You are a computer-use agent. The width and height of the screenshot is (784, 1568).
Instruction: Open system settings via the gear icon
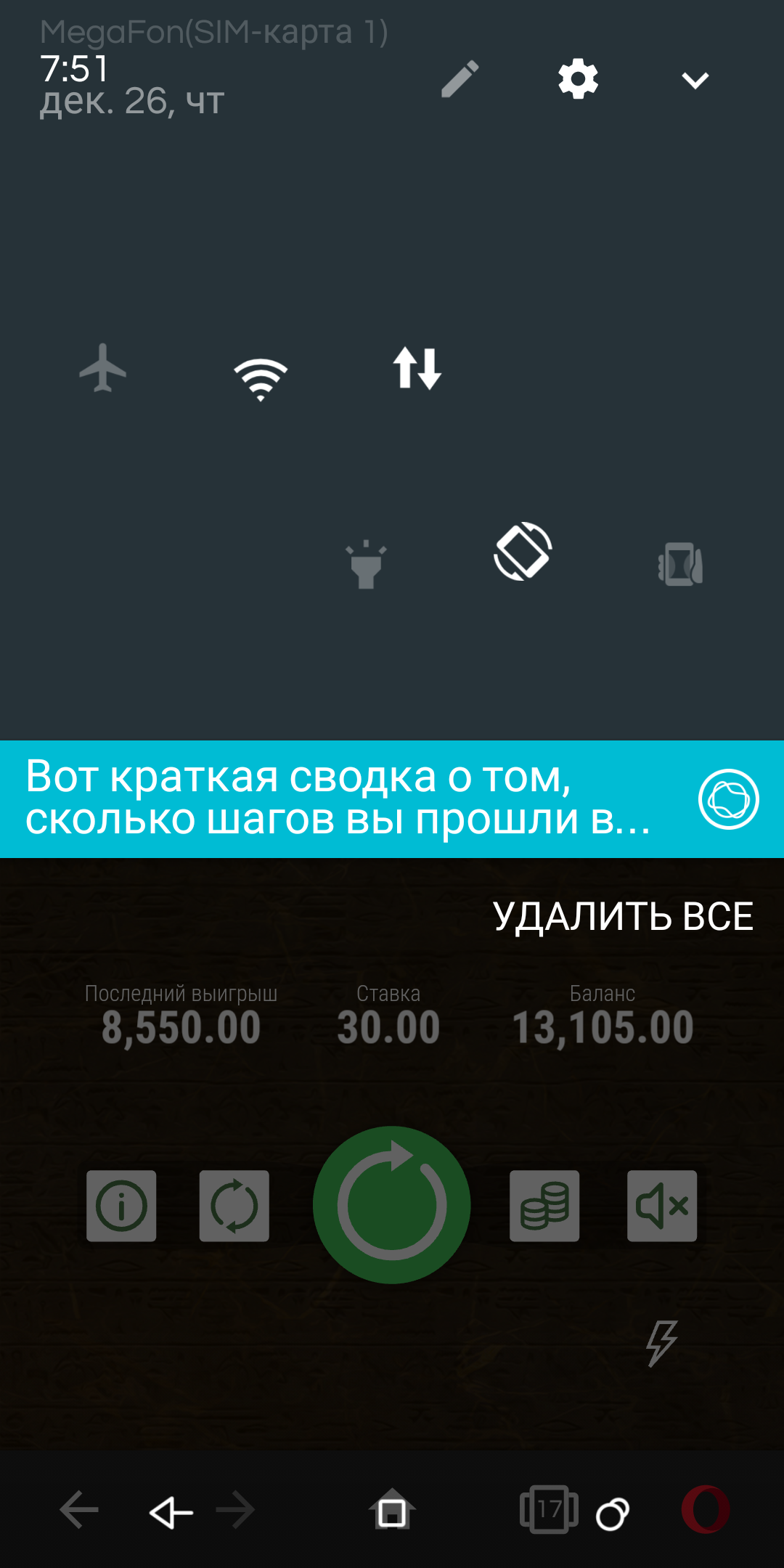(x=578, y=78)
